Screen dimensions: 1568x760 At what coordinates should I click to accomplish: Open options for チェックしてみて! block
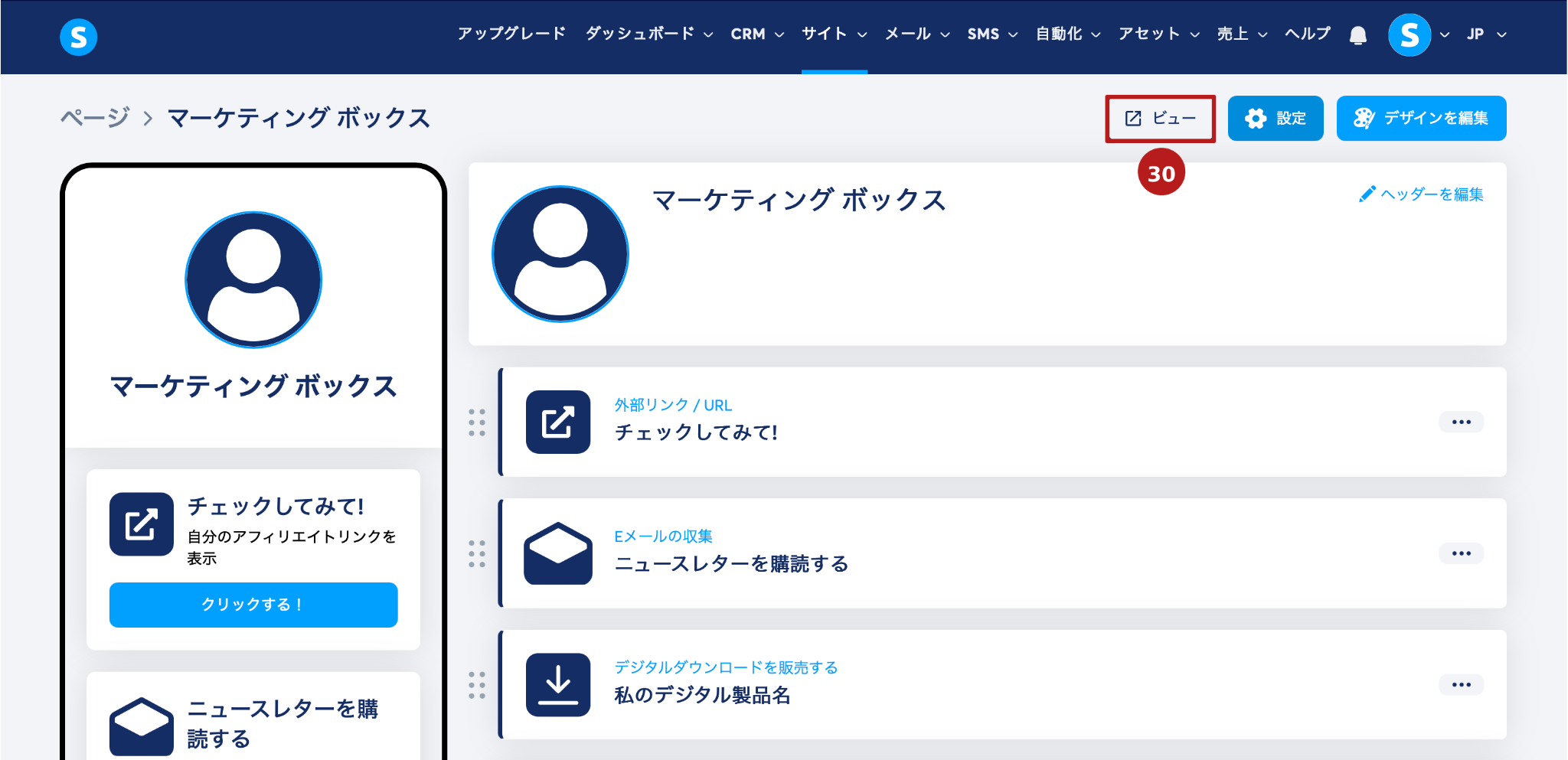click(1461, 422)
